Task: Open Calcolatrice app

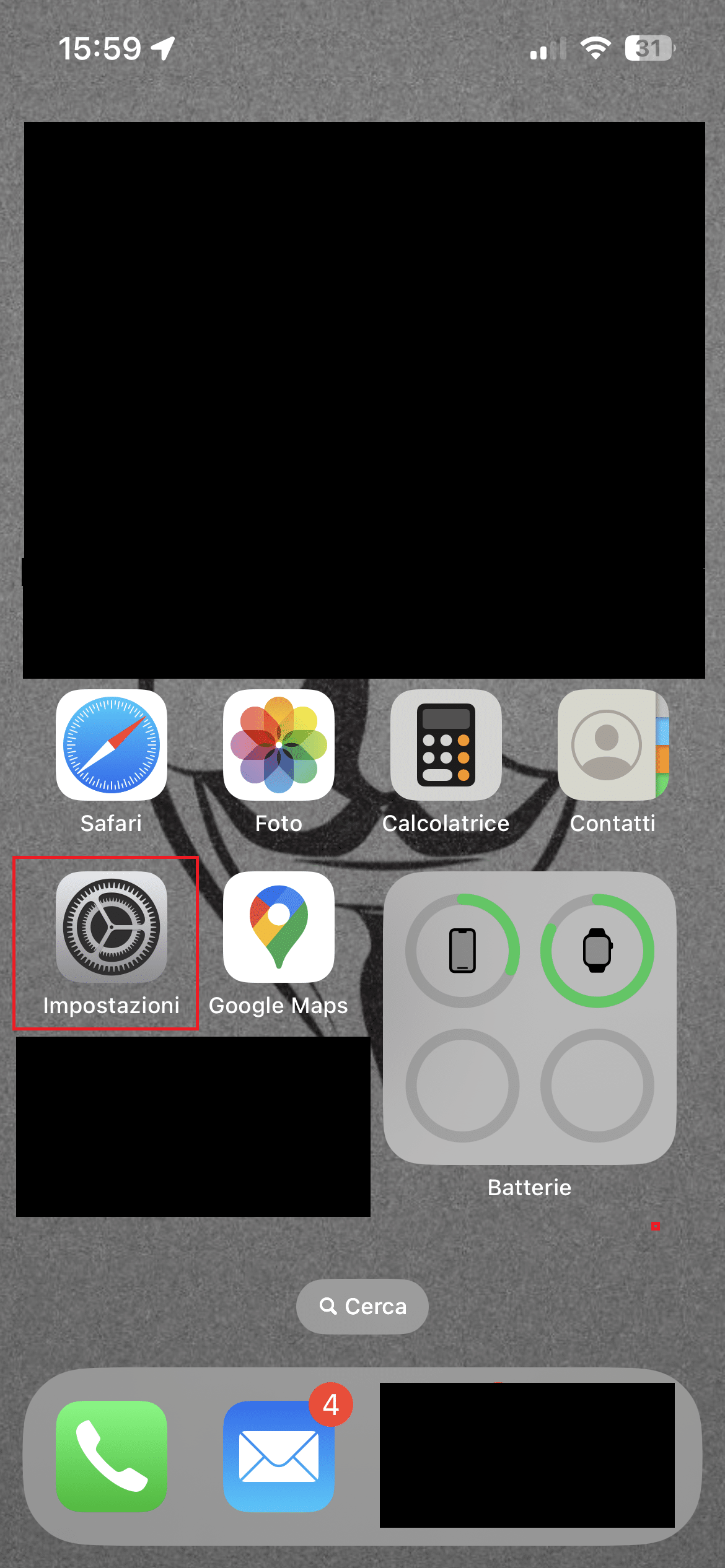Action: click(x=446, y=745)
